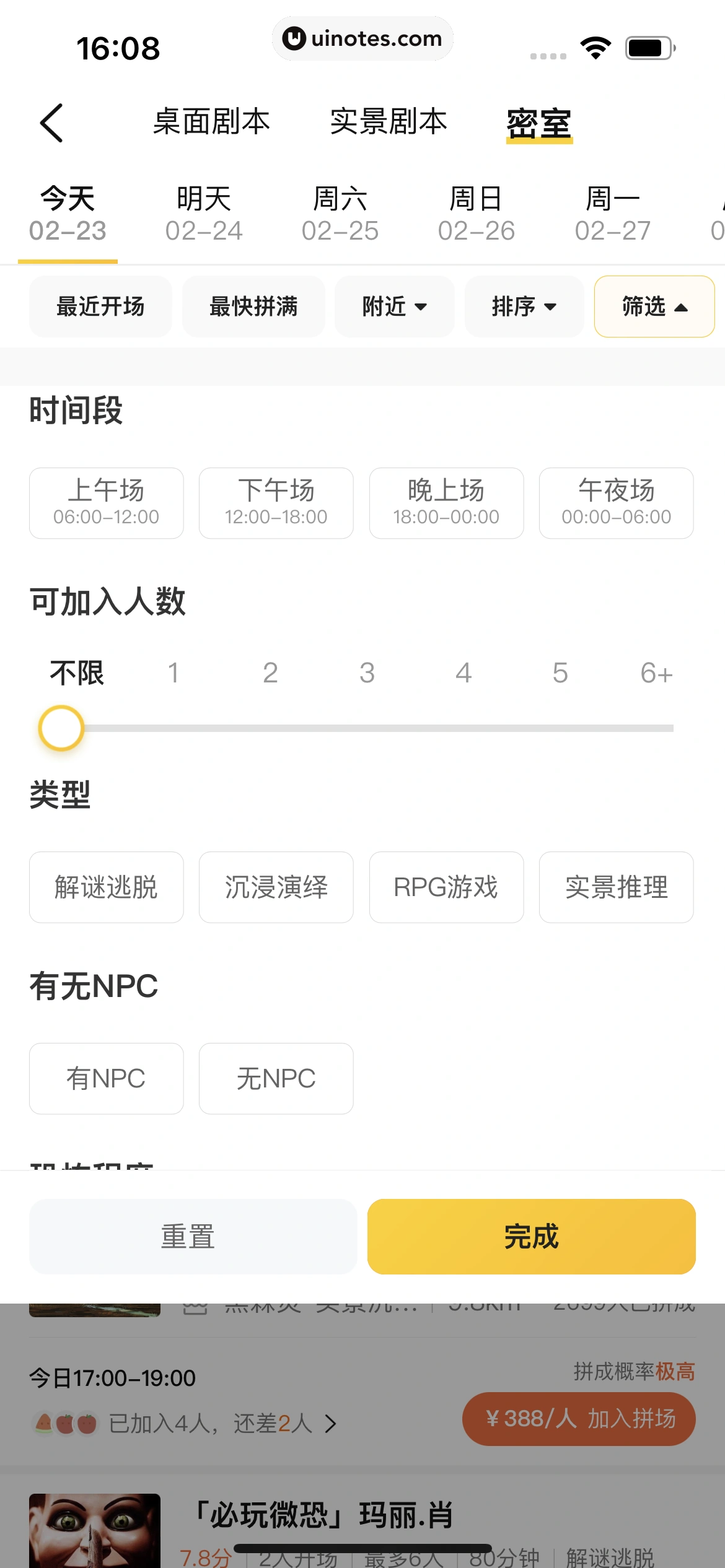Switch to the 桌面剧本 tab
725x1568 pixels.
point(211,121)
